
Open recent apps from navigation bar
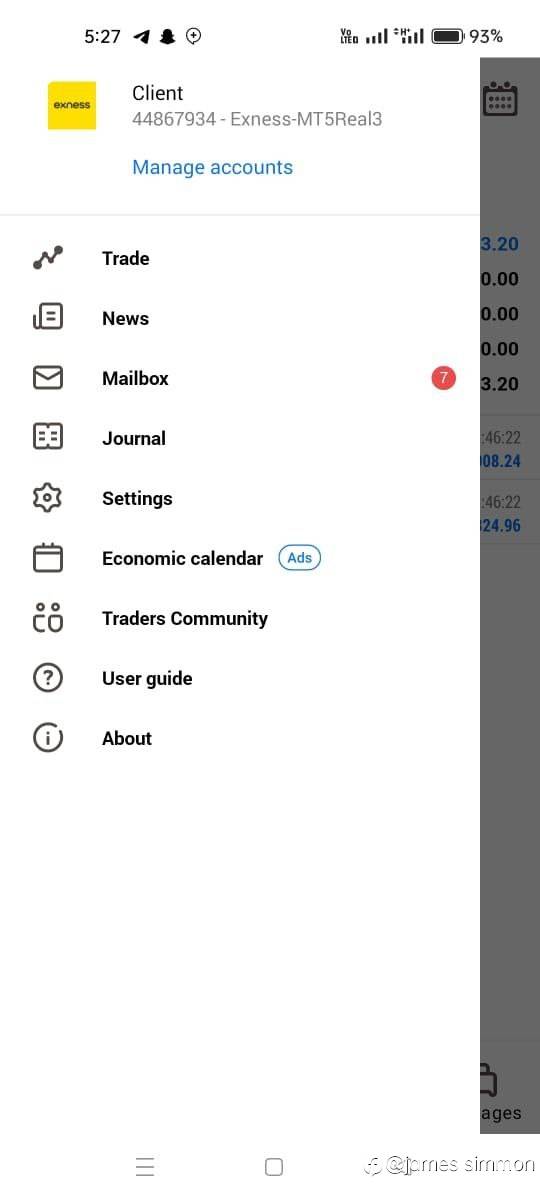tap(145, 1167)
